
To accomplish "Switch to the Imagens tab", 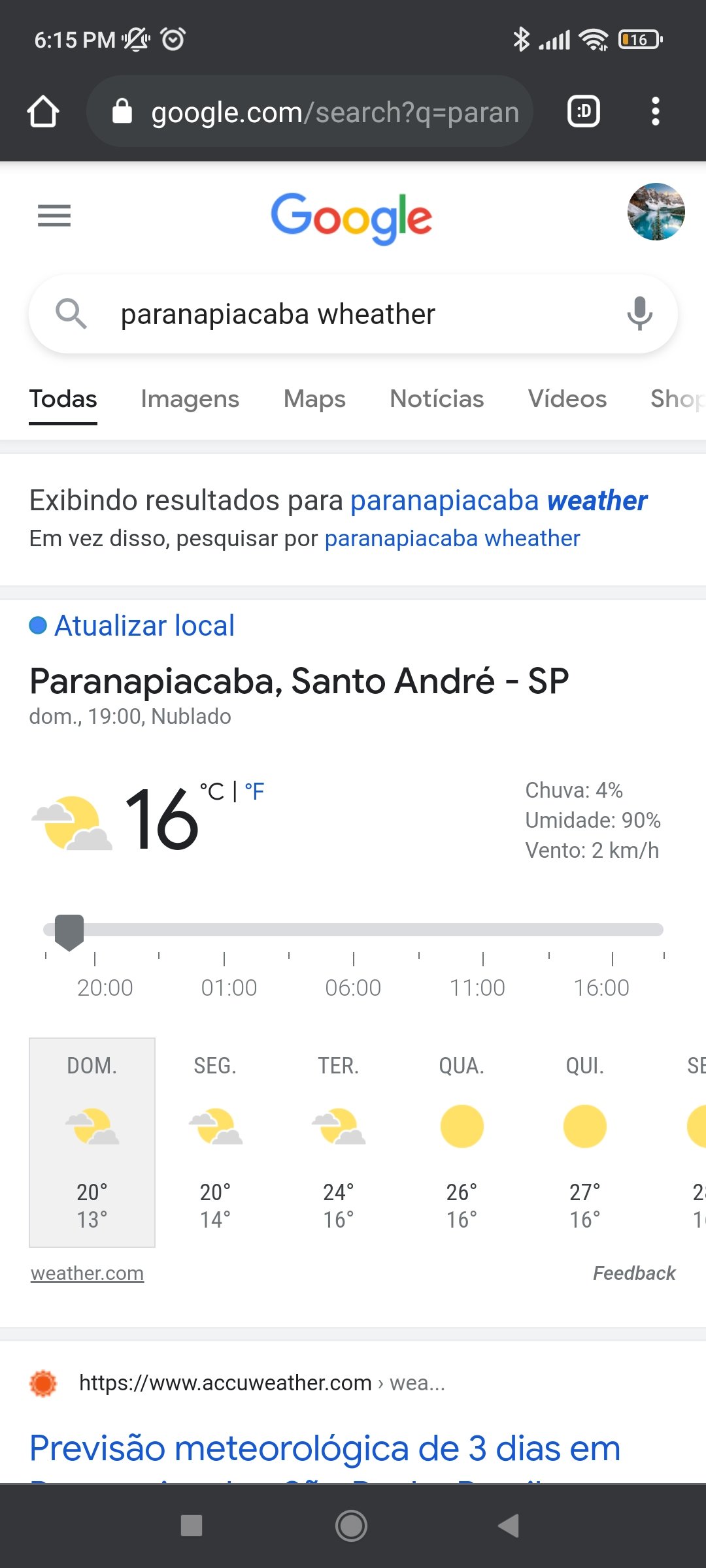I will (190, 399).
